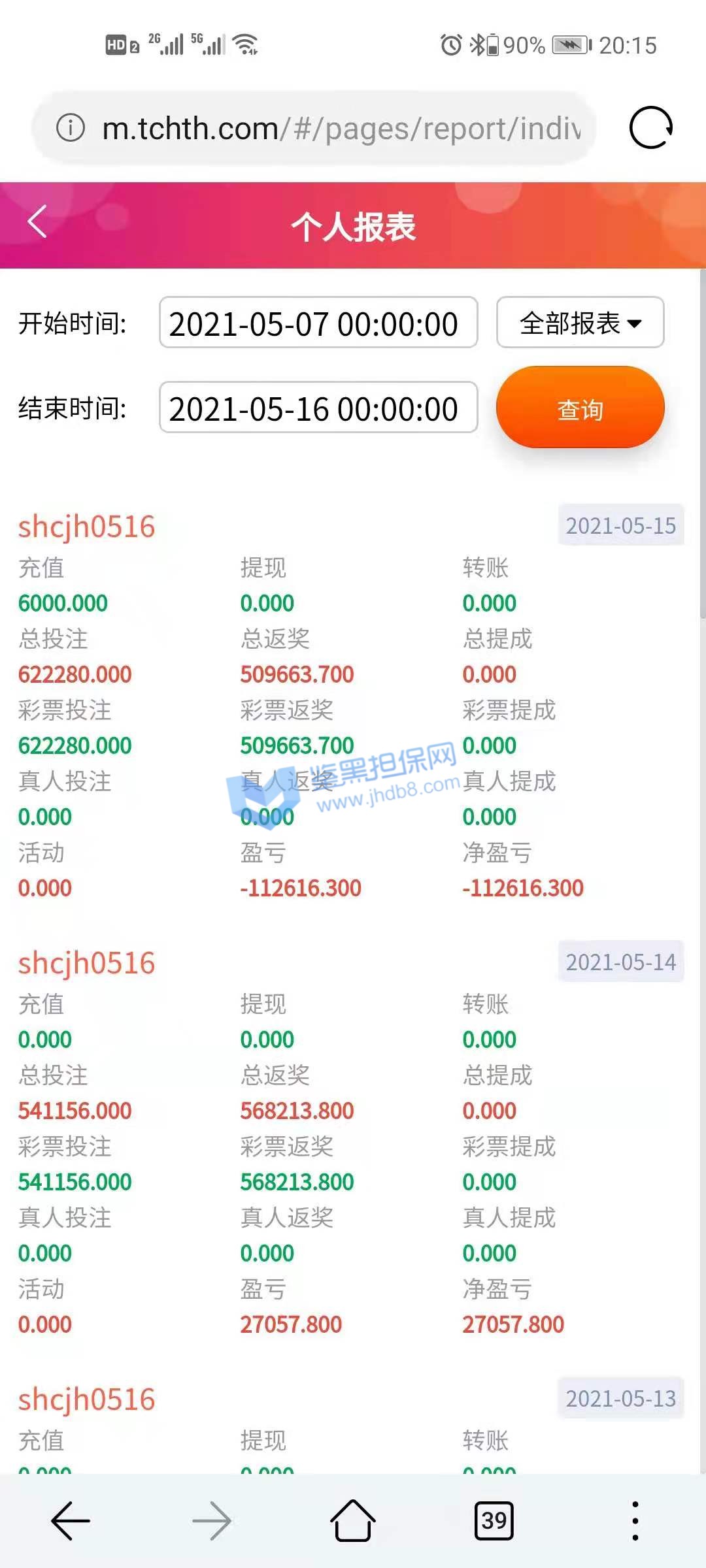Tap the browser URL address bar

pos(340,128)
